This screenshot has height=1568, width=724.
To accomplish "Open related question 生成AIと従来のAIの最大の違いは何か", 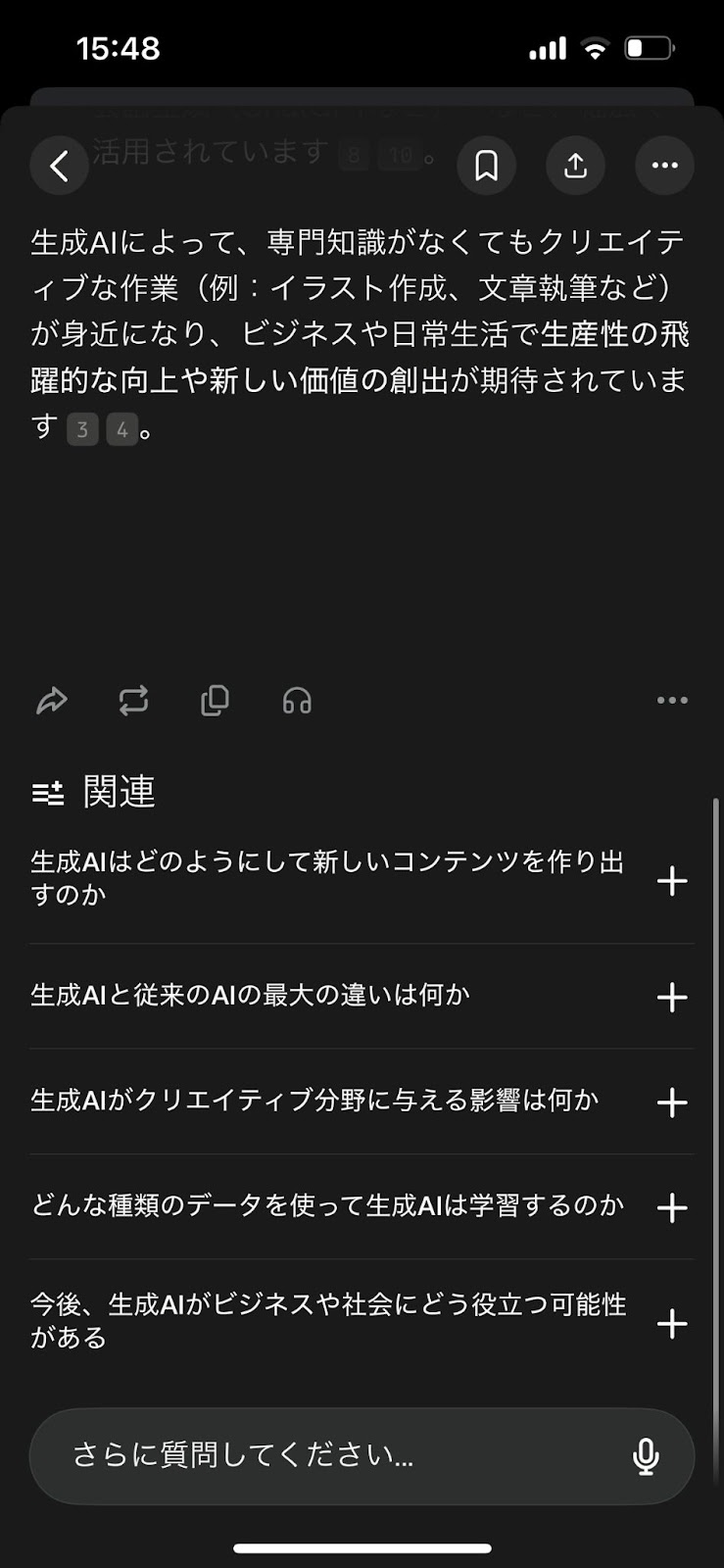I will pos(251,996).
